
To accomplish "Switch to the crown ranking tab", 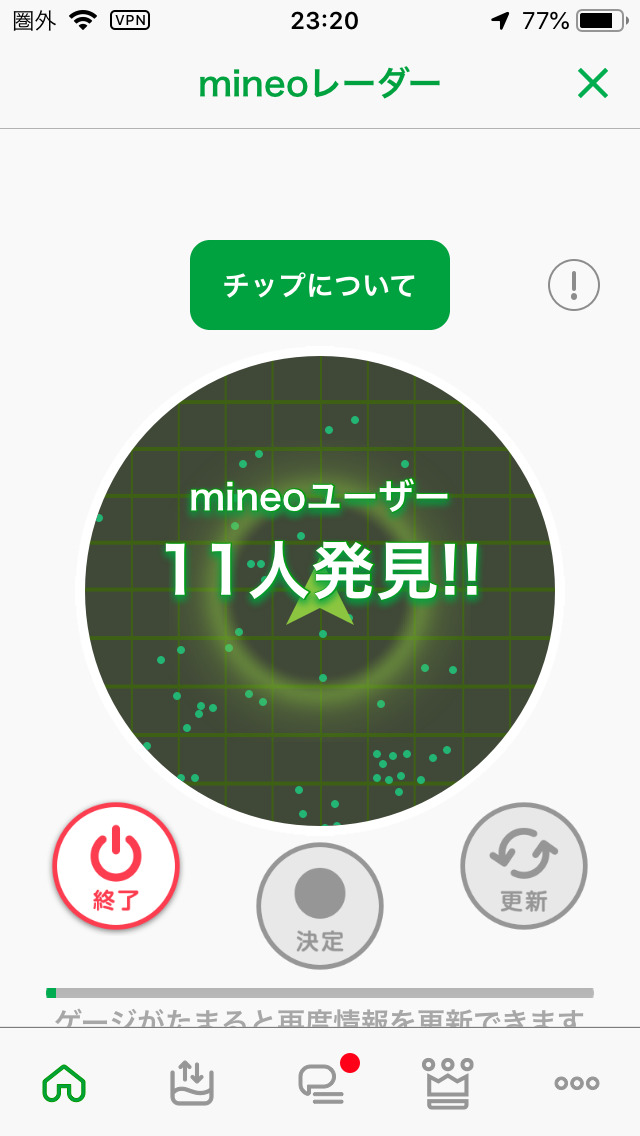I will tap(449, 1082).
